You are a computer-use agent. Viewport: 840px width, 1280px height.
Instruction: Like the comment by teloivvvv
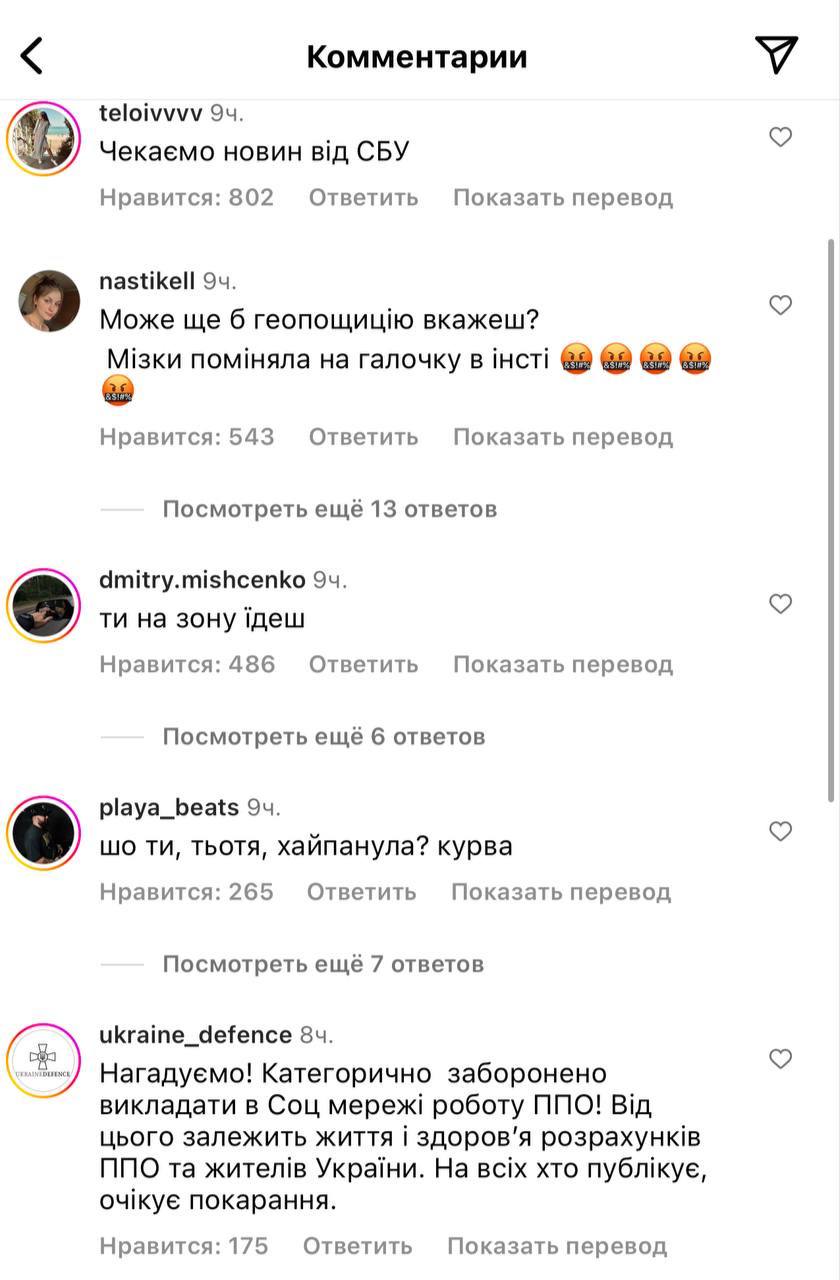pos(780,137)
